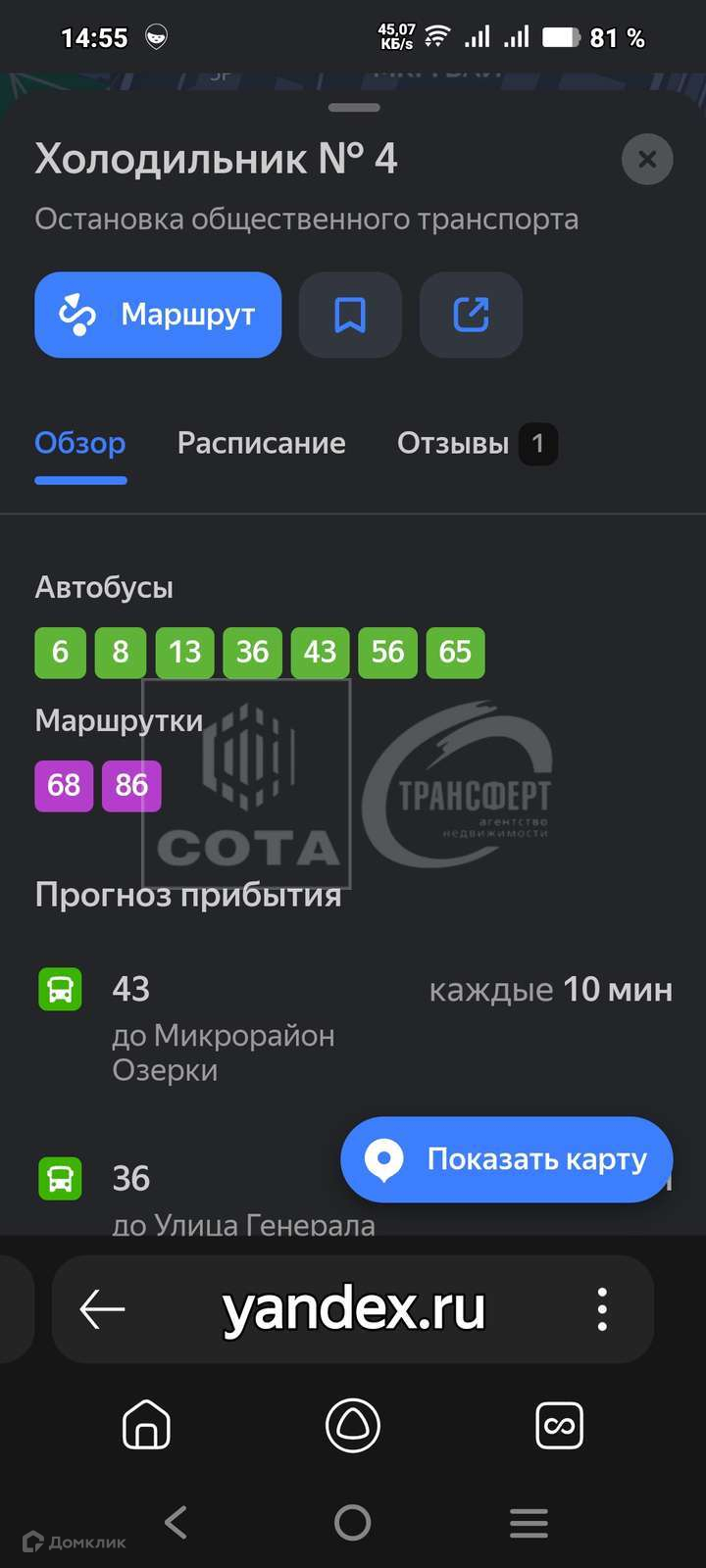Switch to the Расписание tab

pos(261,443)
